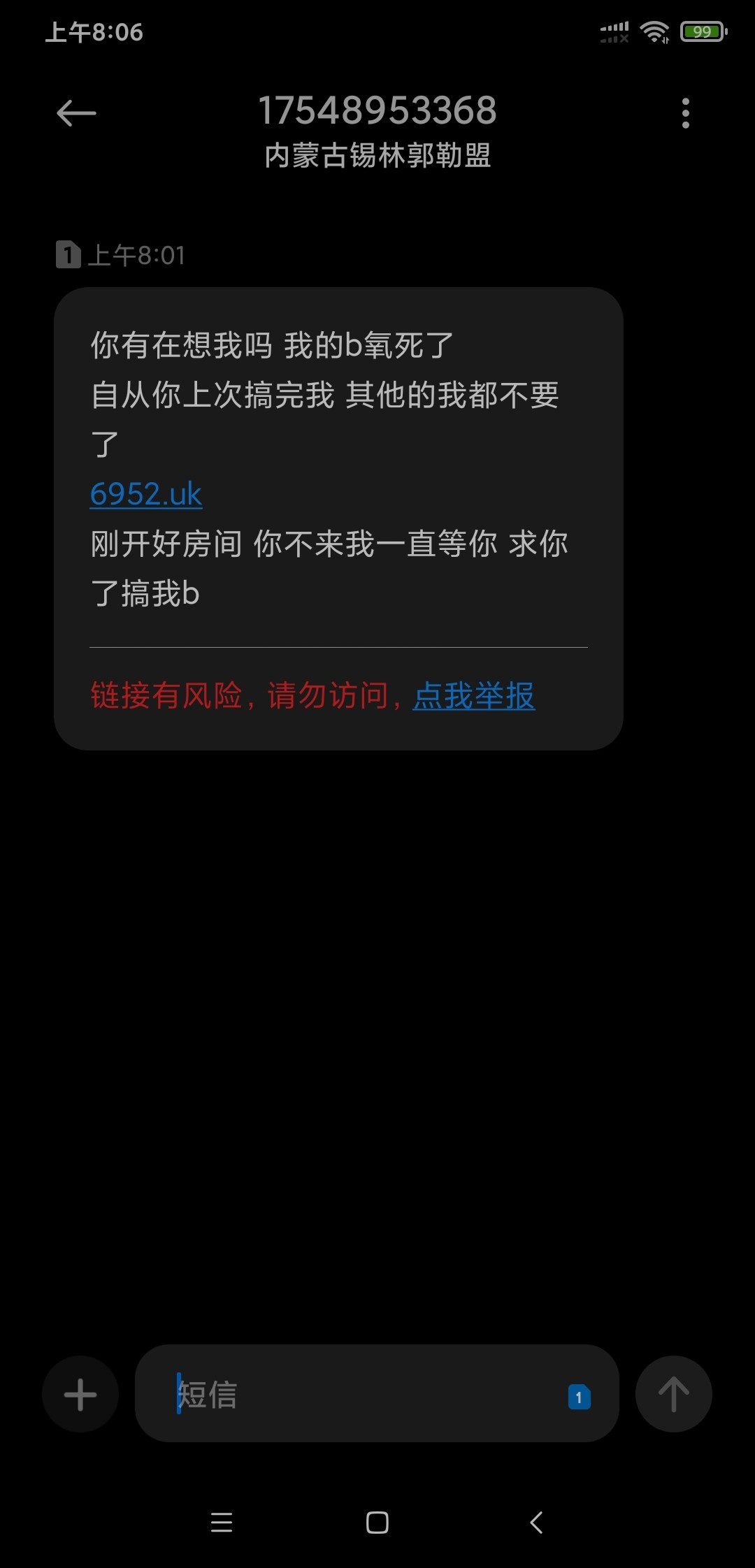The image size is (755, 1568).
Task: Switch SIM card using the blue SIM 1 icon
Action: click(579, 1397)
